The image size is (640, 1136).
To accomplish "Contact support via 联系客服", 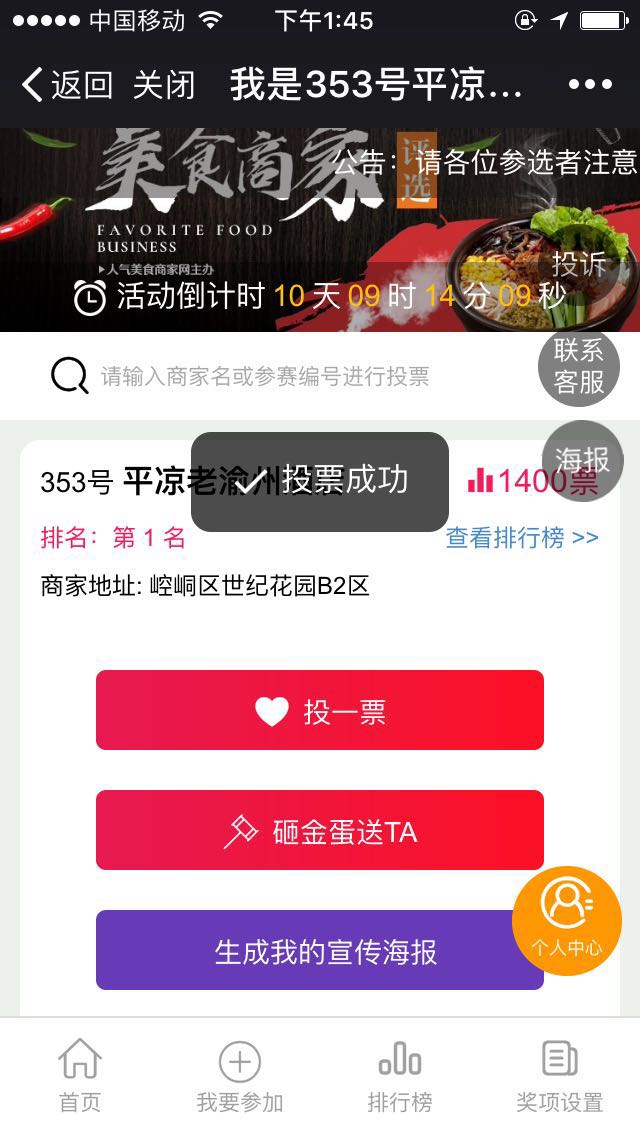I will pyautogui.click(x=579, y=366).
